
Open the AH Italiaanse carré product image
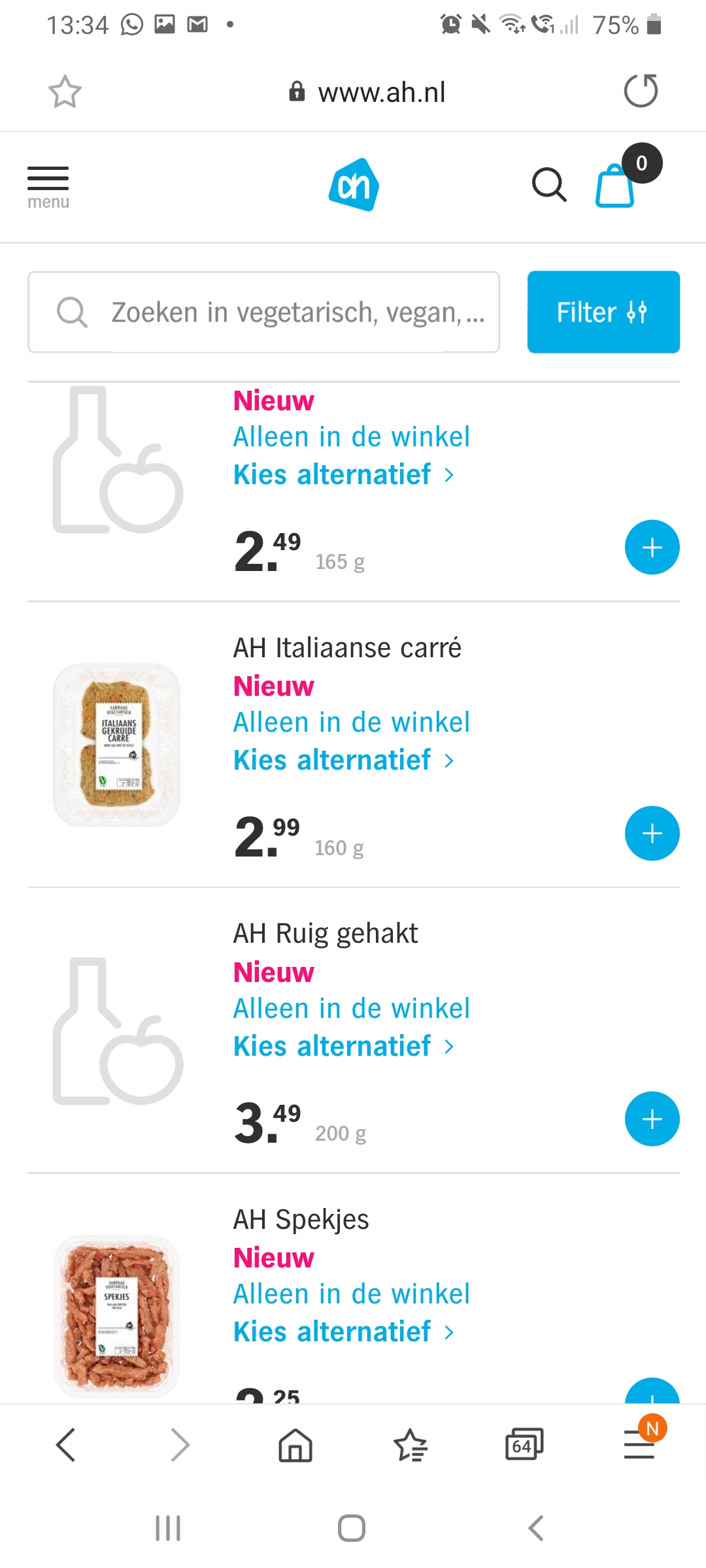[117, 745]
